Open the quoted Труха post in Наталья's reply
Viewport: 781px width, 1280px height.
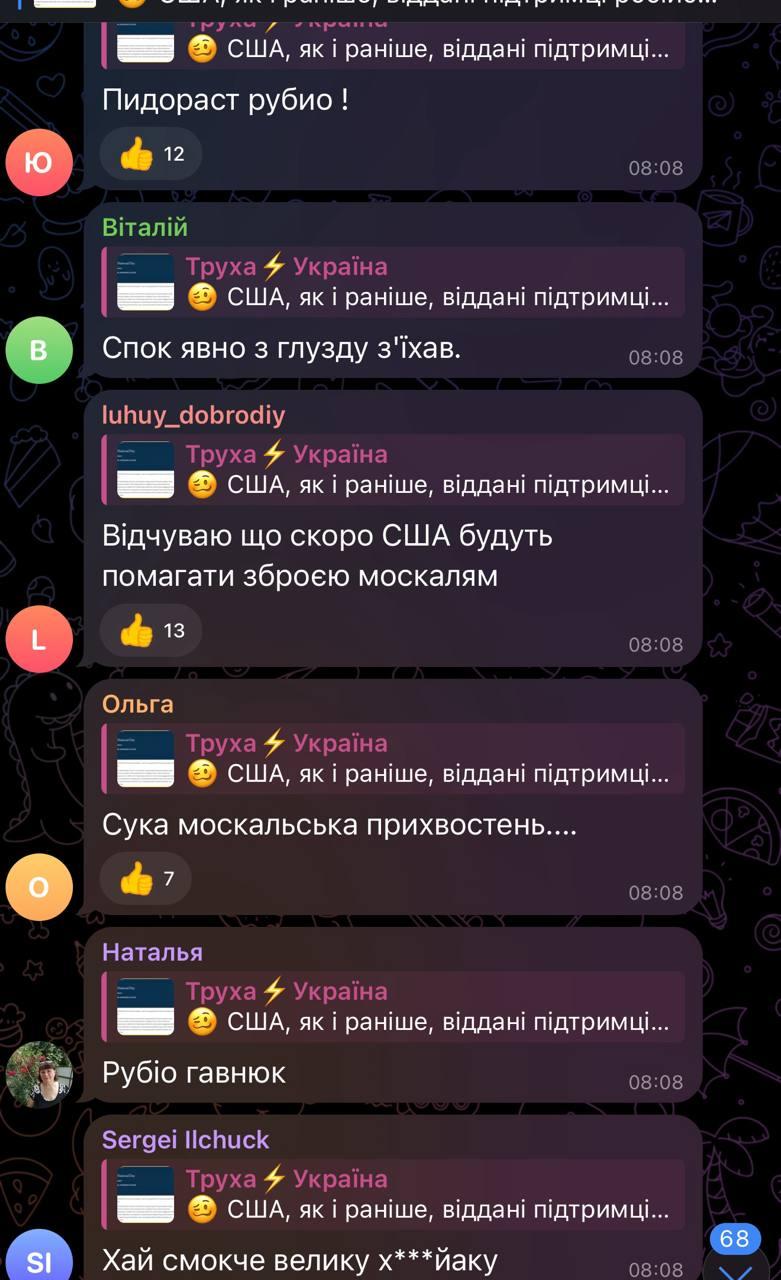point(393,1007)
